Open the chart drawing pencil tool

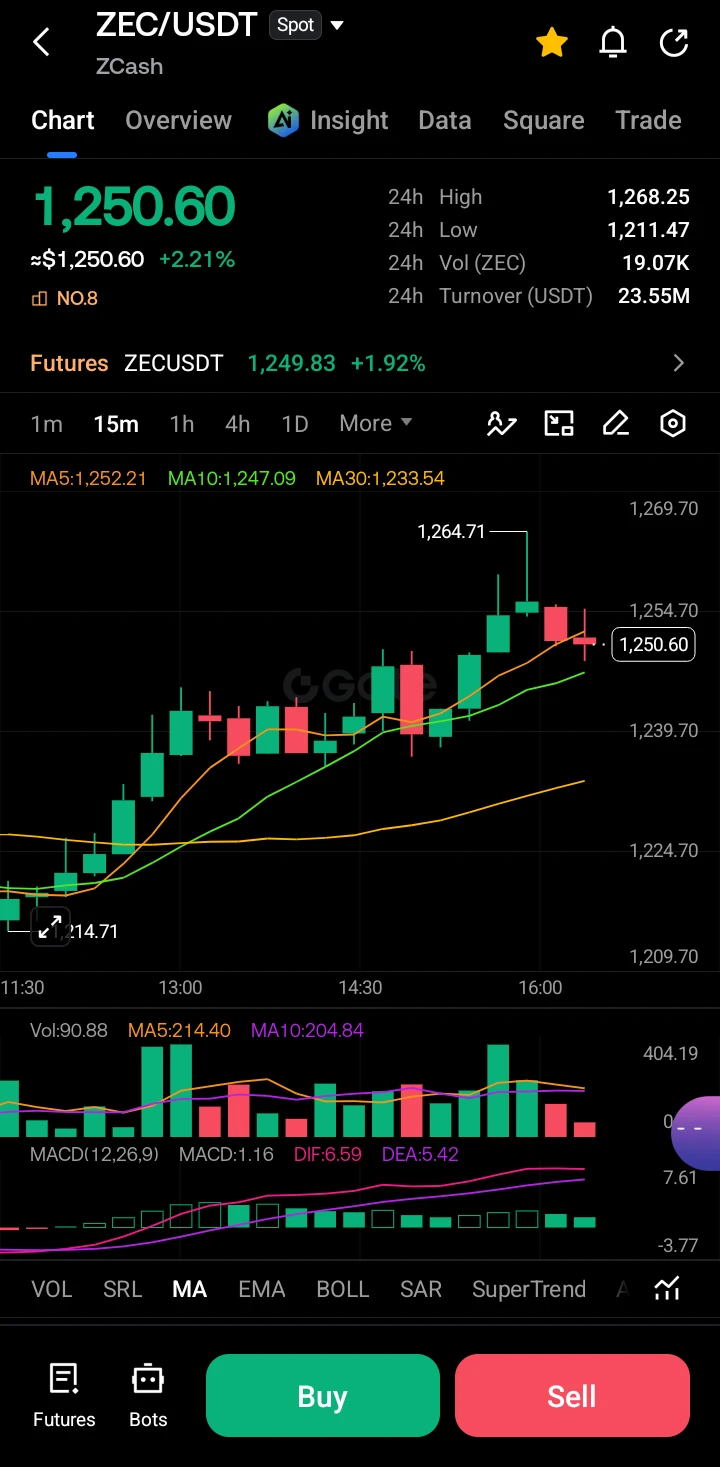616,424
